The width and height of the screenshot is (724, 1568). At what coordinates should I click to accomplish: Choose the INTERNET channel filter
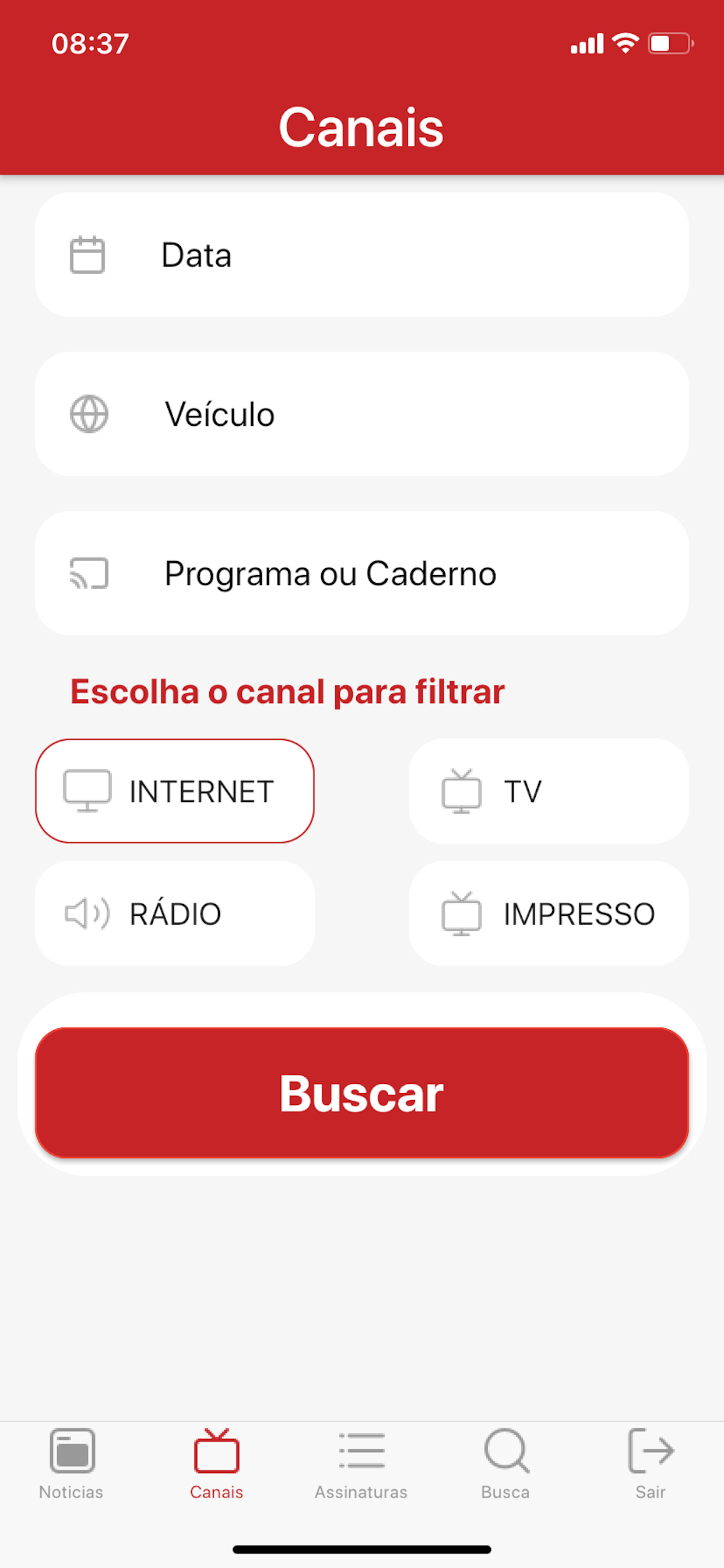point(175,792)
